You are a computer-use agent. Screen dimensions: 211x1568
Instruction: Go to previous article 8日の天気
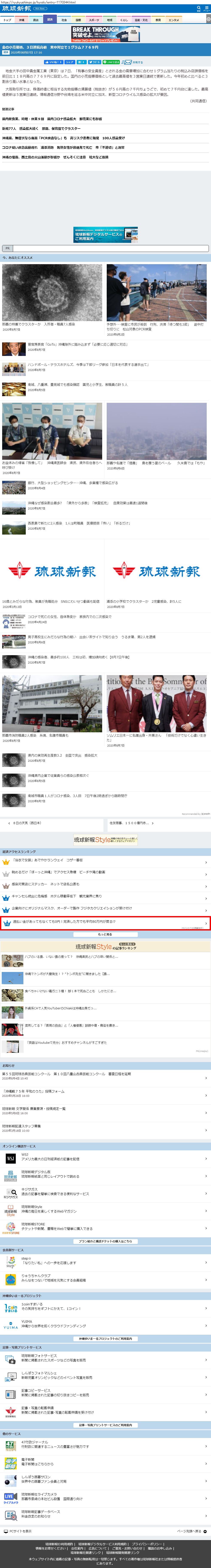click(27, 823)
